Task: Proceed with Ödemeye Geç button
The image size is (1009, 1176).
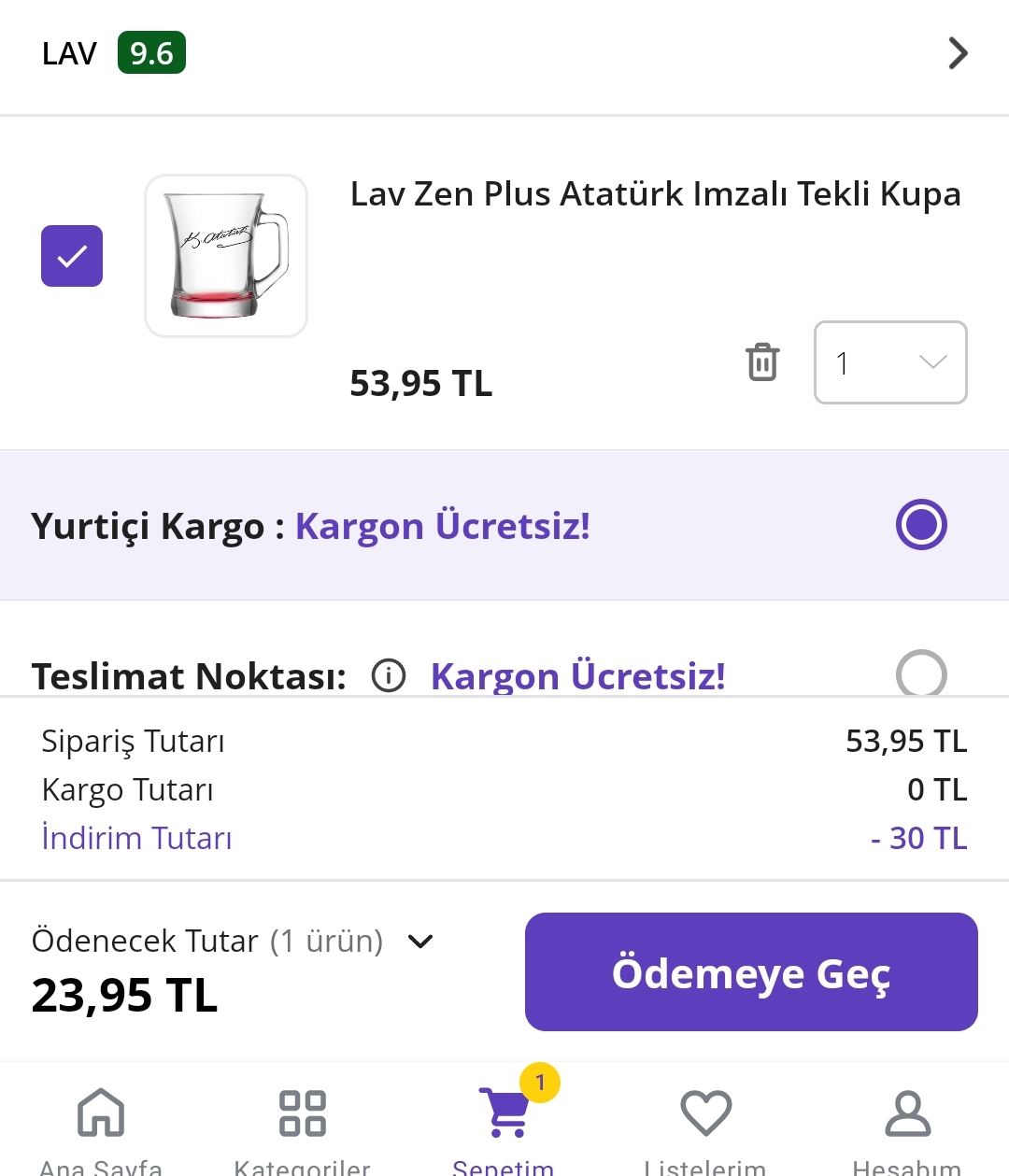Action: 751,972
